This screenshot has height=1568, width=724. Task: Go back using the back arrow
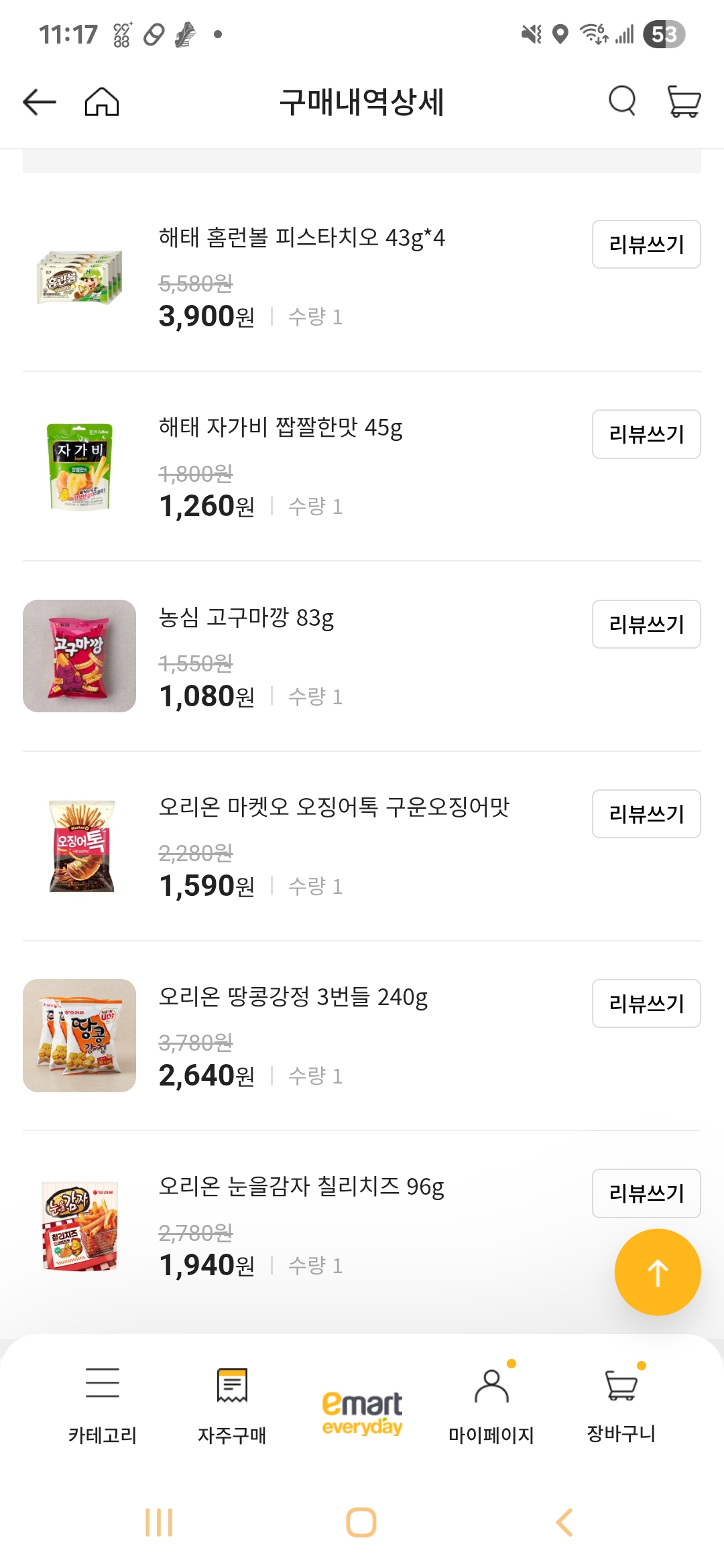38,101
